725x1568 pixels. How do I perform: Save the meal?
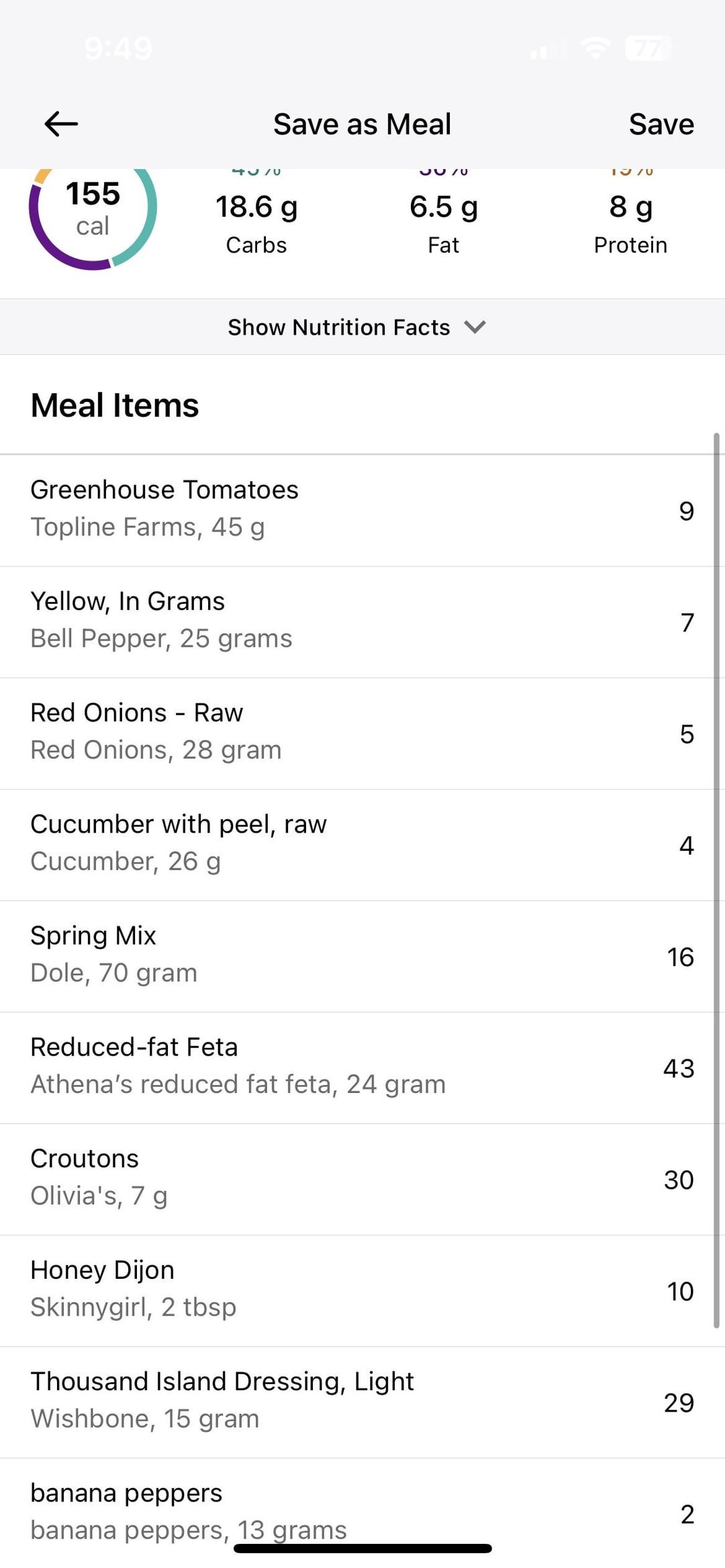pyautogui.click(x=661, y=124)
